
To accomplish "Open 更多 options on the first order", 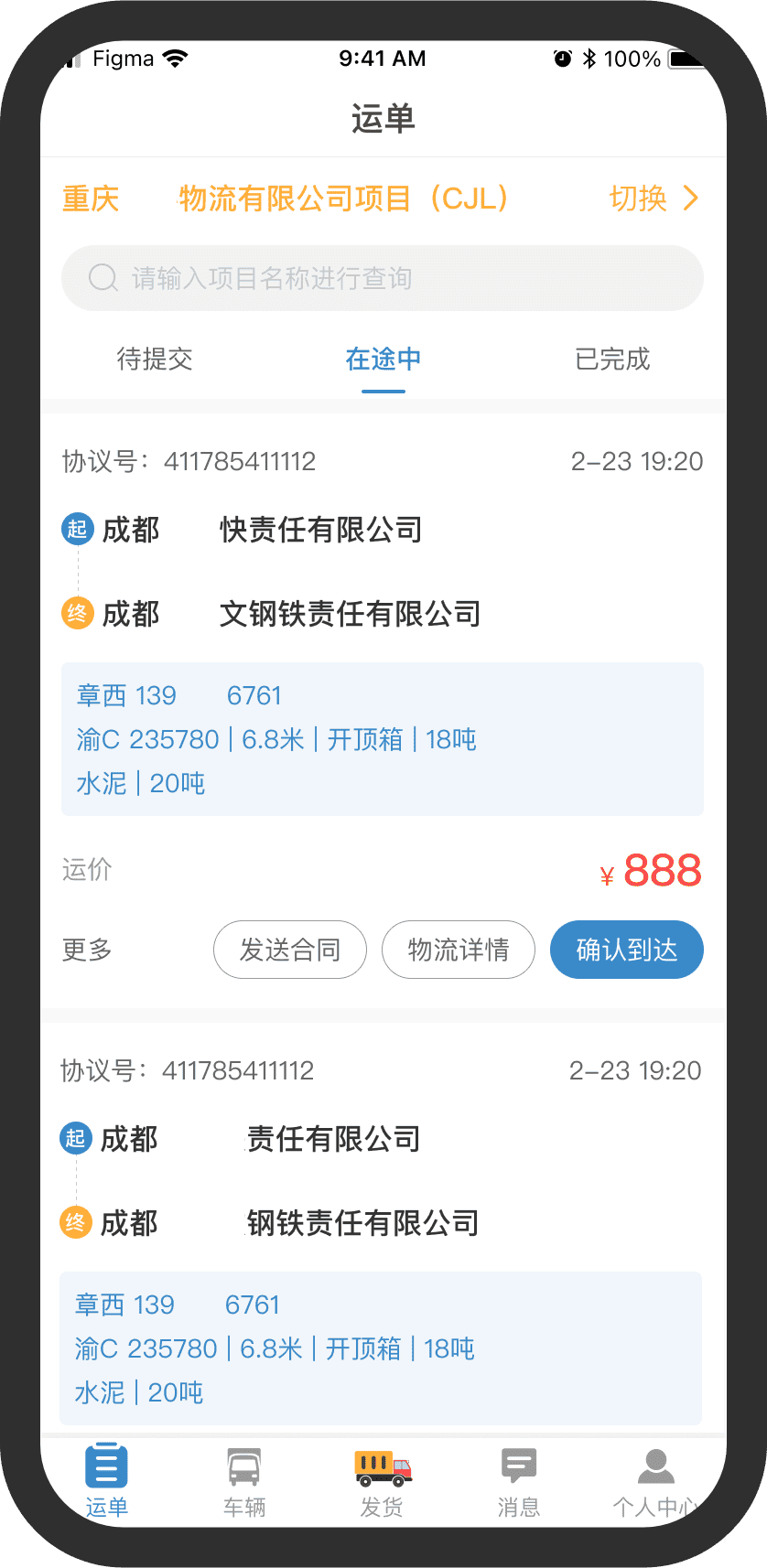I will (x=87, y=950).
